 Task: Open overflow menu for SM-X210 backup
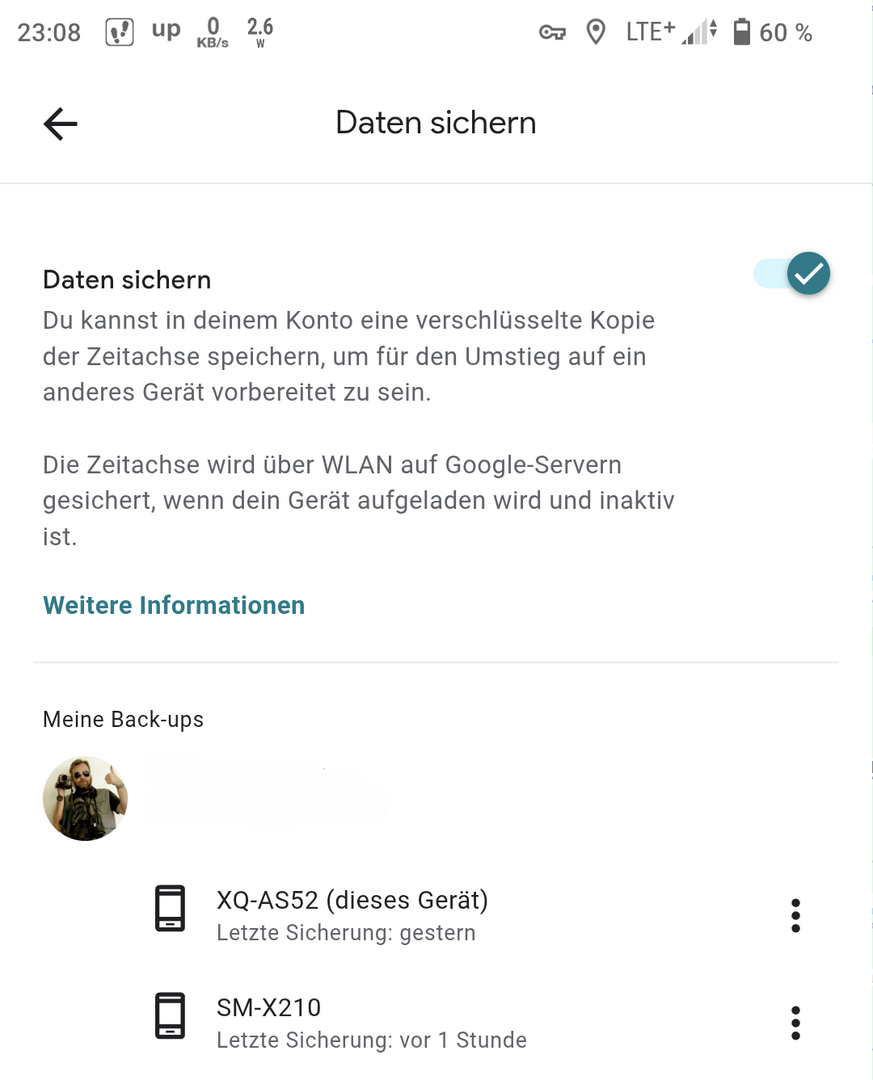(795, 1023)
